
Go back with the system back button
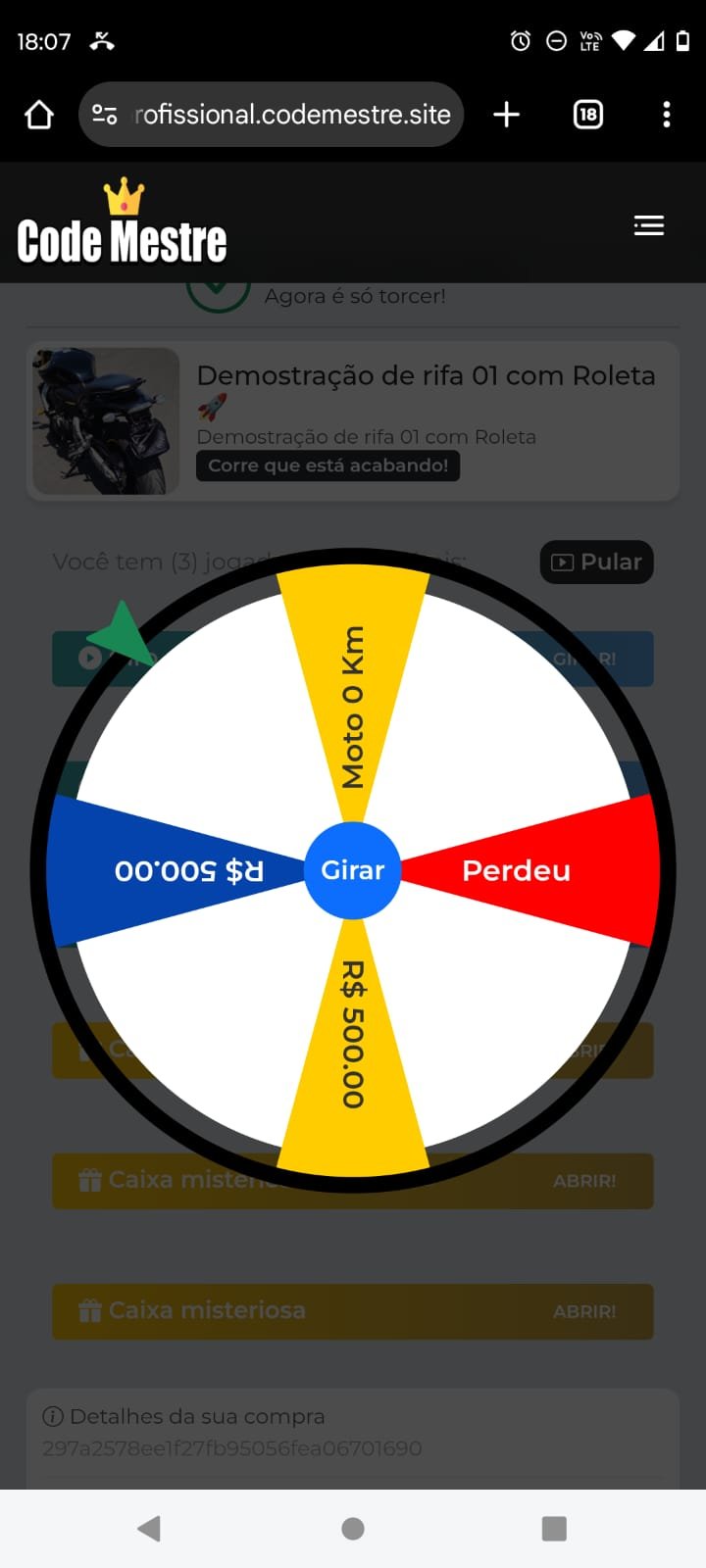149,1528
